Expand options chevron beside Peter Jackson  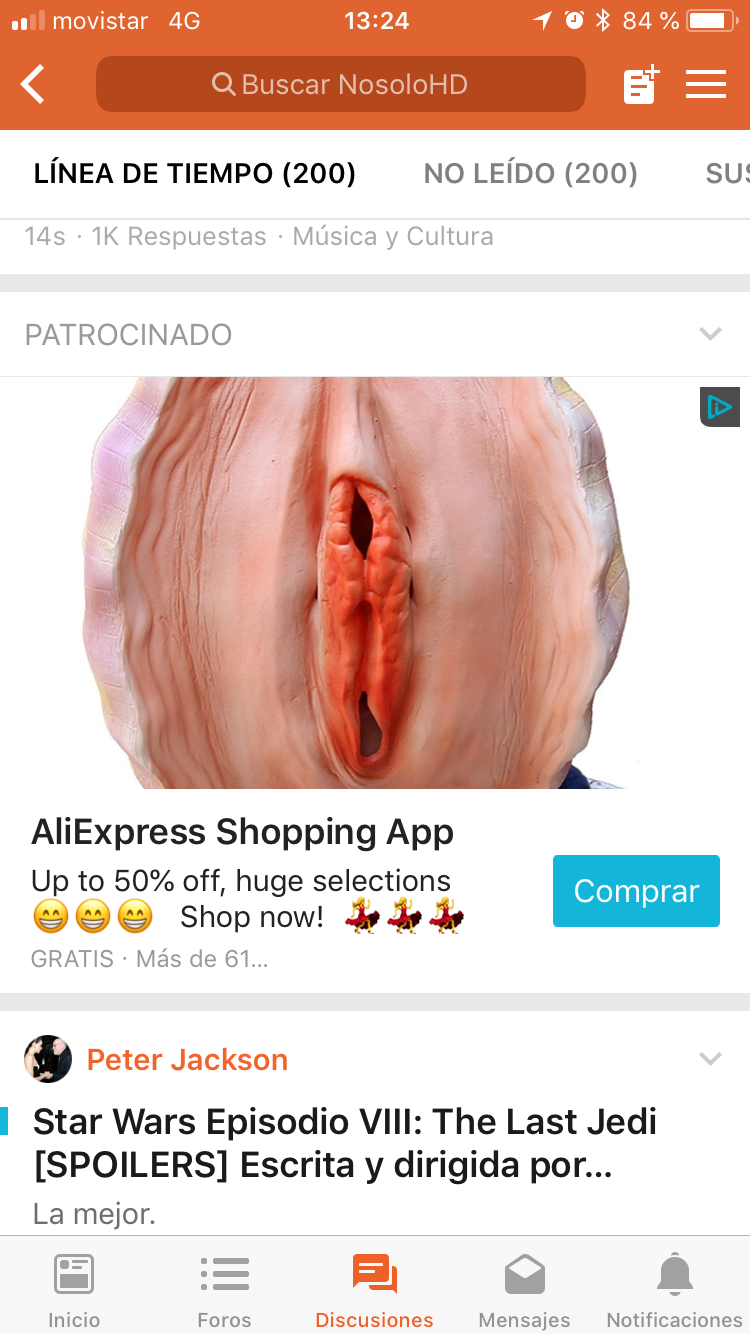tap(710, 1059)
